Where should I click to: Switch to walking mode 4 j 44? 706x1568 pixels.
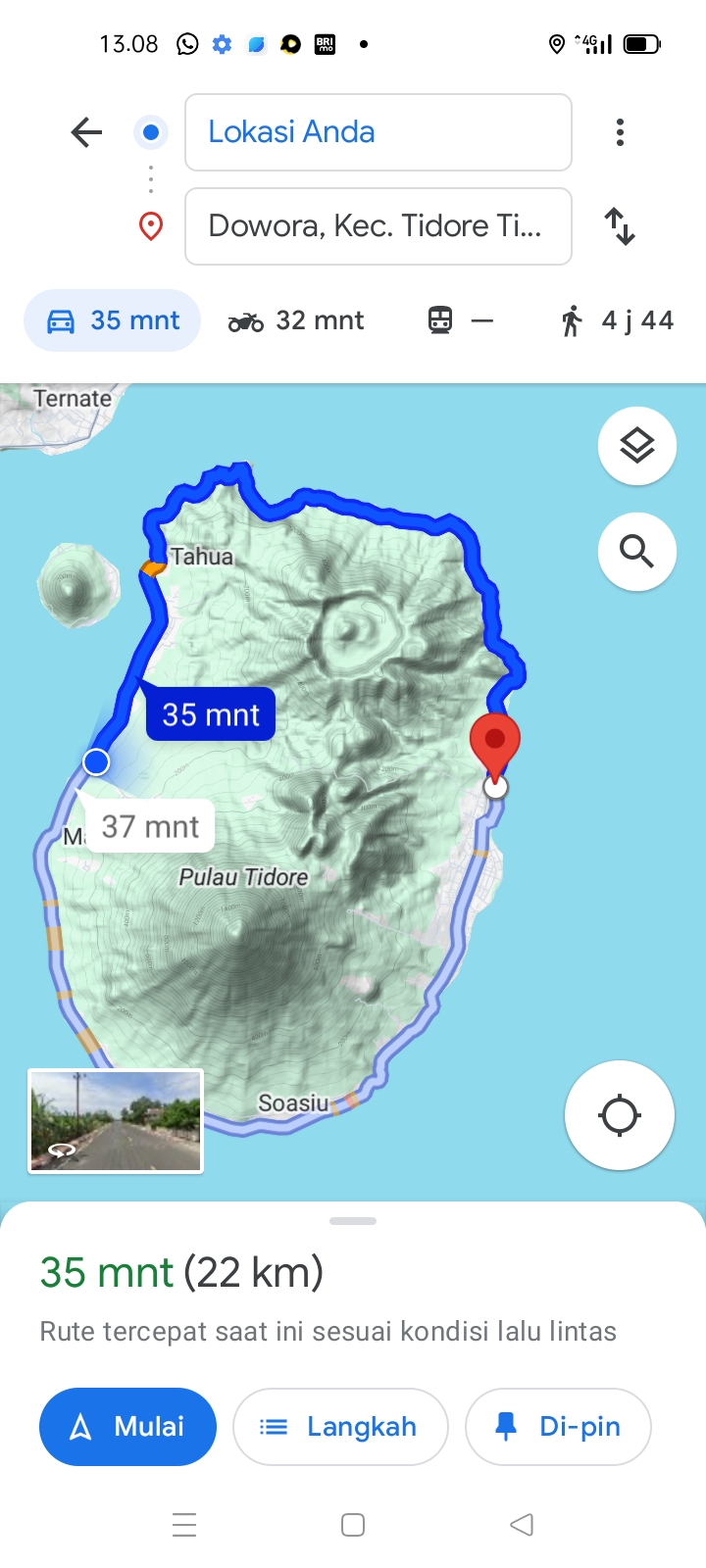(617, 320)
